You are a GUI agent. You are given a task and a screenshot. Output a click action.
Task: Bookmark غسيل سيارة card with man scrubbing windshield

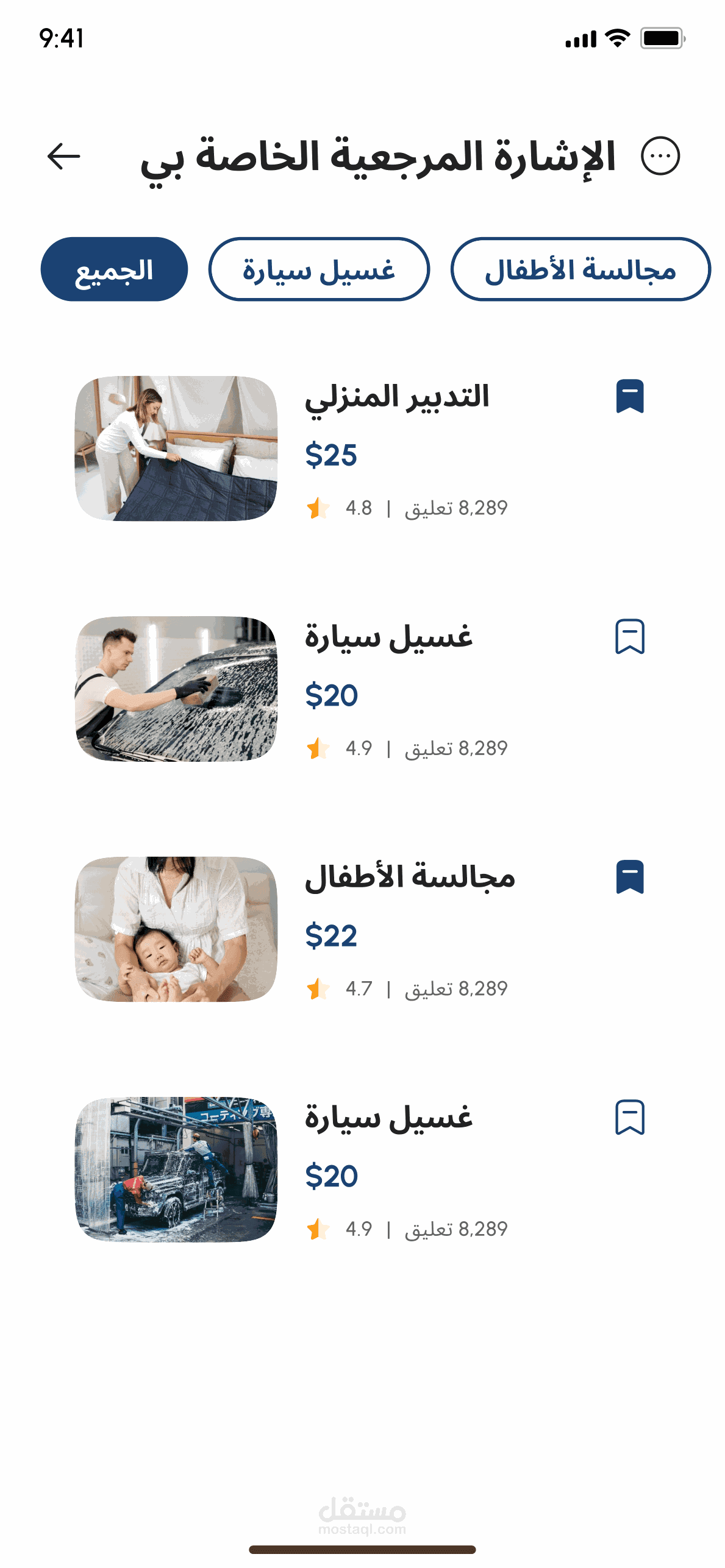pos(629,637)
